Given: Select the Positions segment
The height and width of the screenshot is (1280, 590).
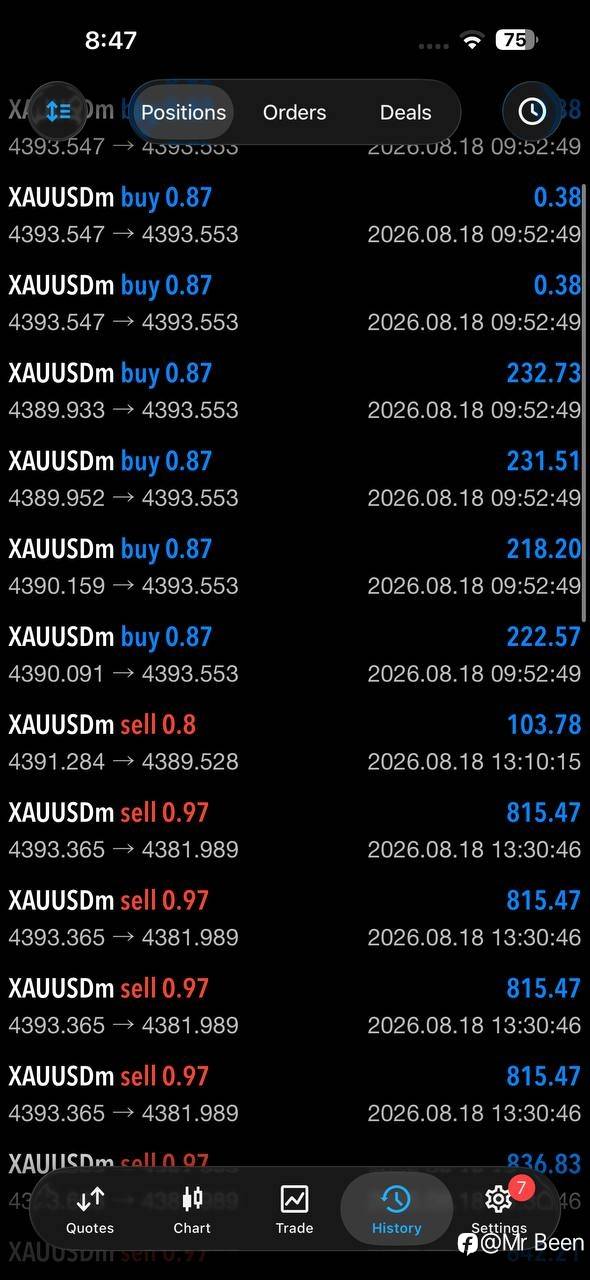Looking at the screenshot, I should 183,112.
